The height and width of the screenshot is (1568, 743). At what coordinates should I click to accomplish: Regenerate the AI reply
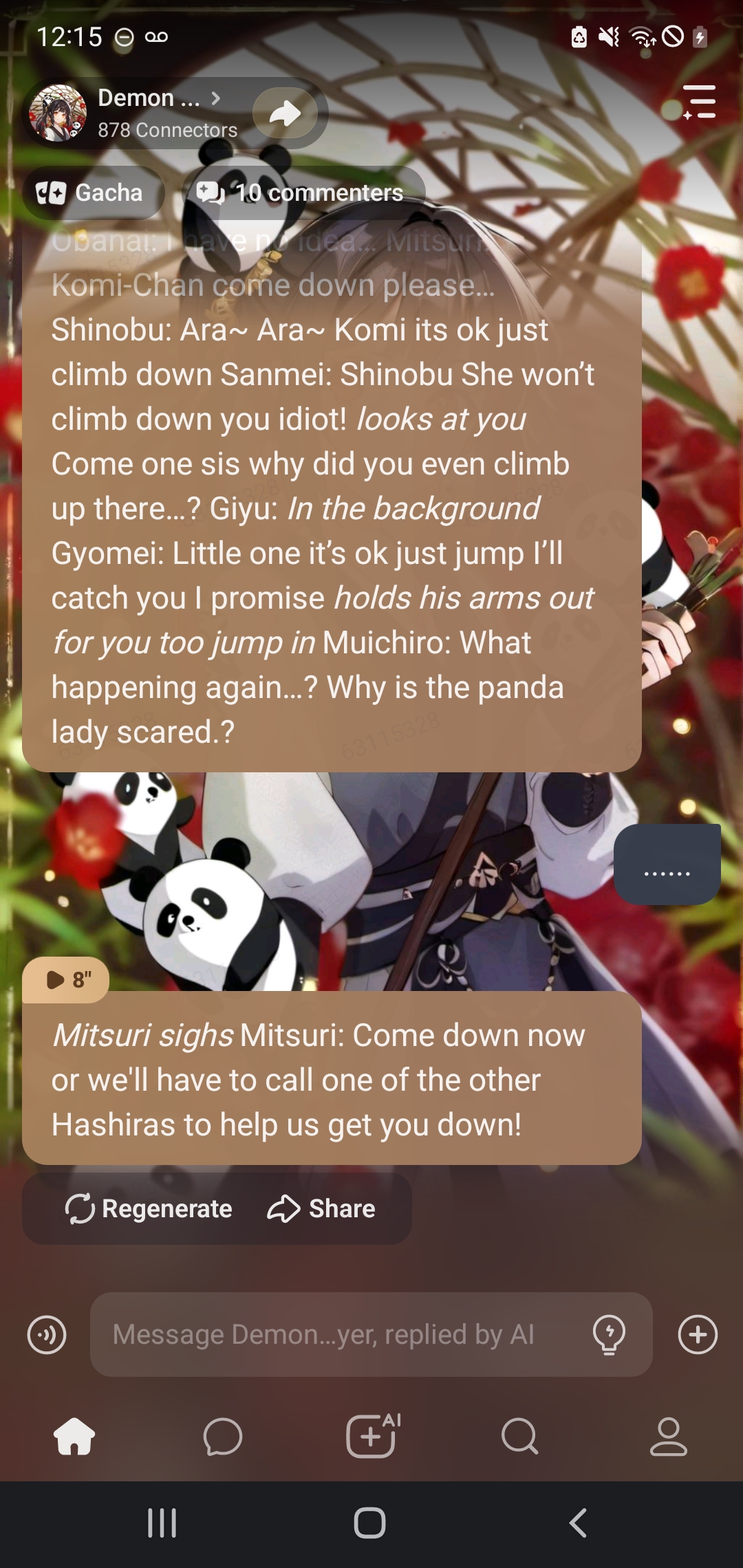(149, 1208)
